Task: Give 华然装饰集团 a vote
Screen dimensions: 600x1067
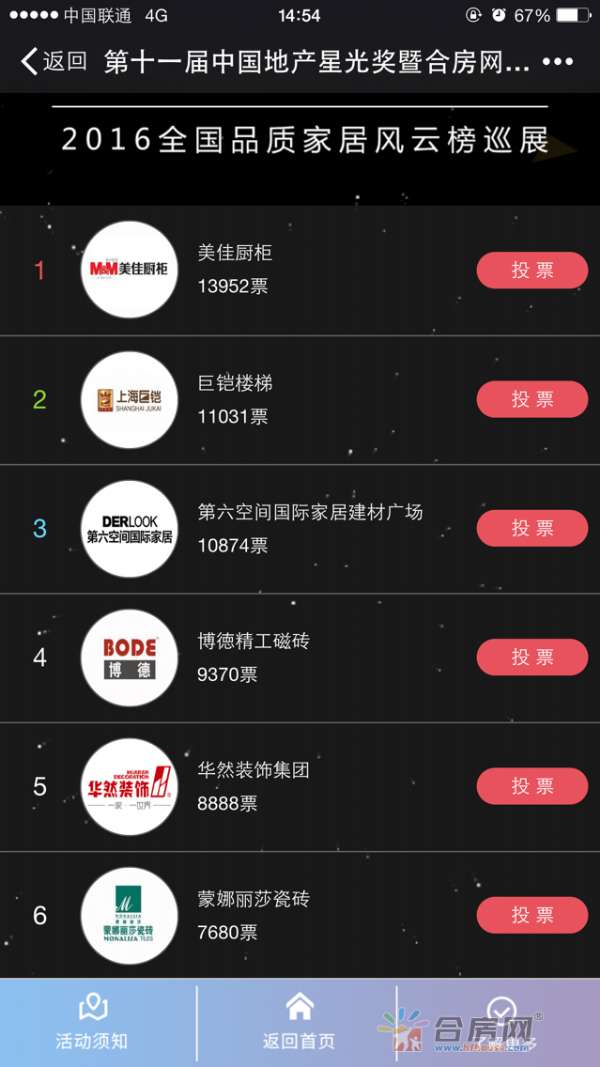Action: [x=532, y=786]
